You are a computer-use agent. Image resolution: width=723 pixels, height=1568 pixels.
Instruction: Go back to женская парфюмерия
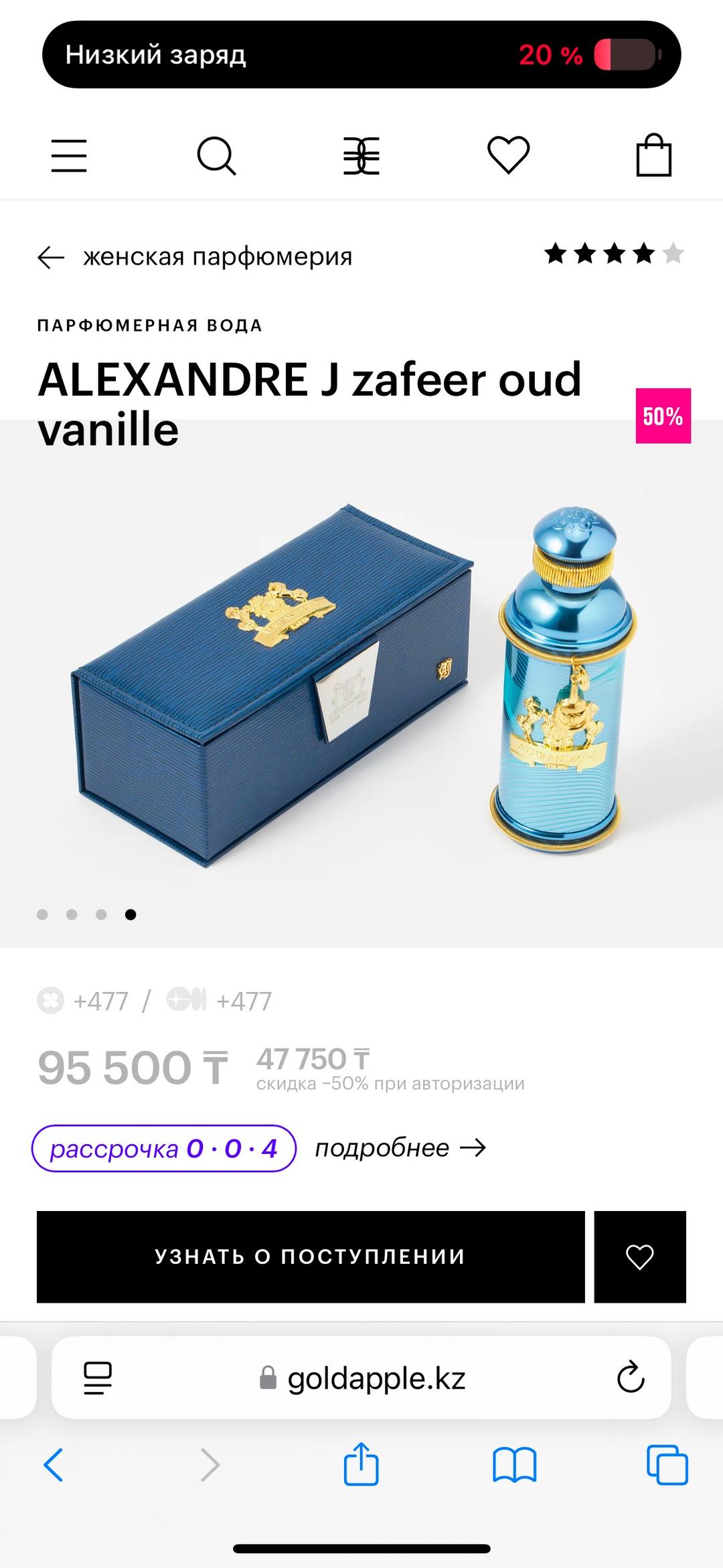point(195,257)
